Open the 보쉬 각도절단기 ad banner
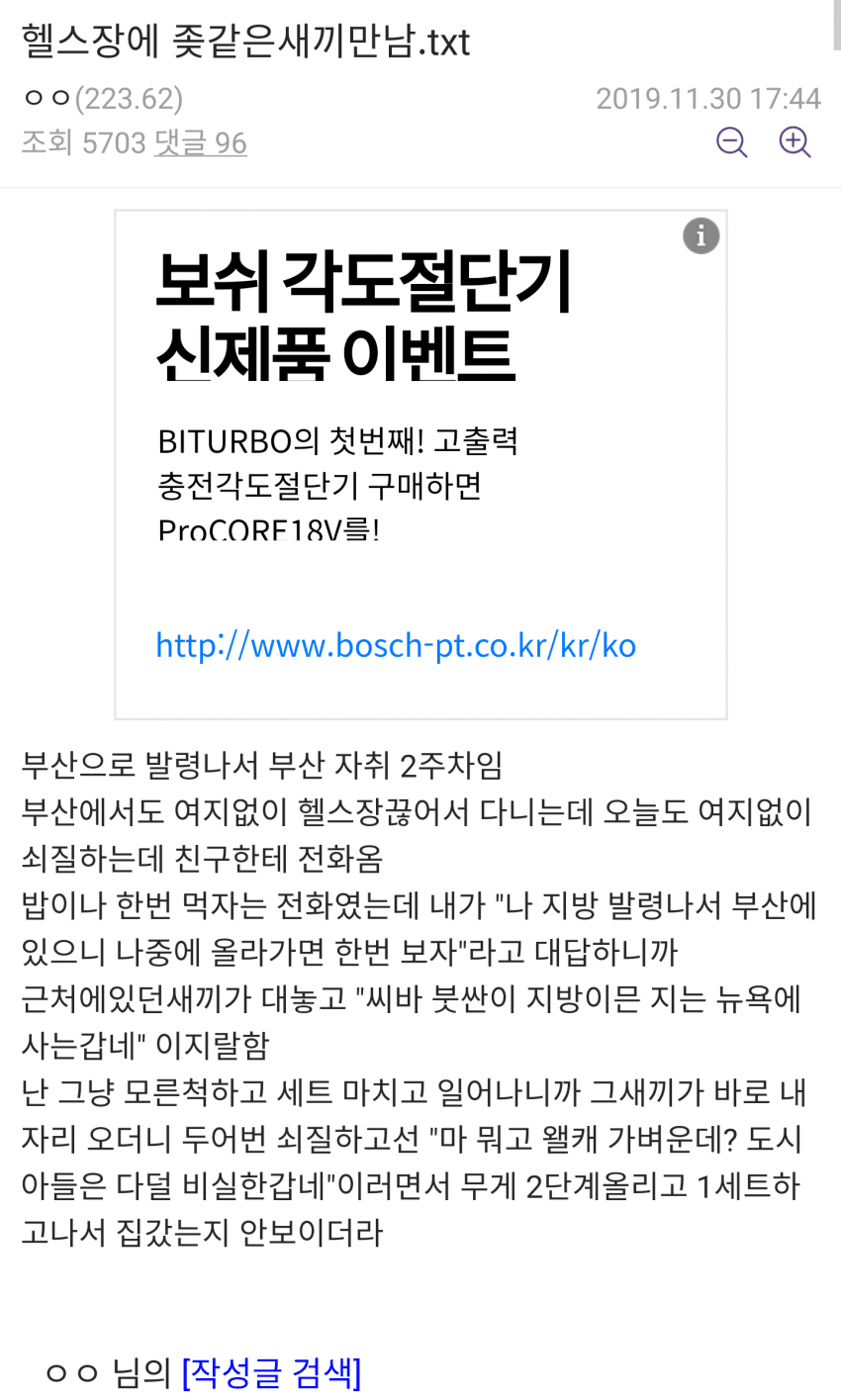This screenshot has width=841, height=1400. [x=420, y=465]
